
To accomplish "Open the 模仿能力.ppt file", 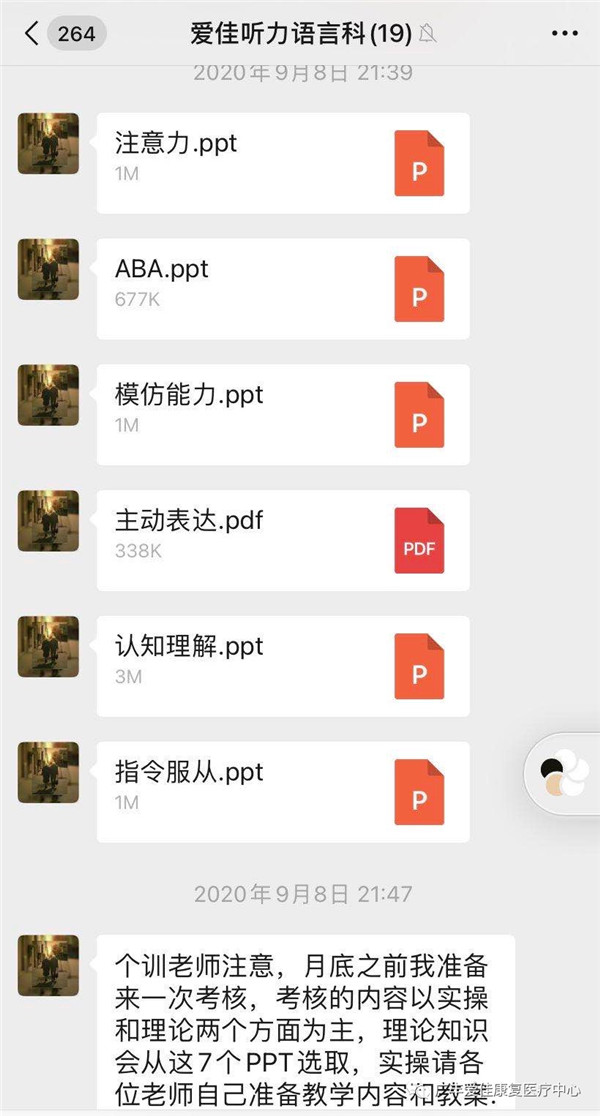I will coord(283,414).
